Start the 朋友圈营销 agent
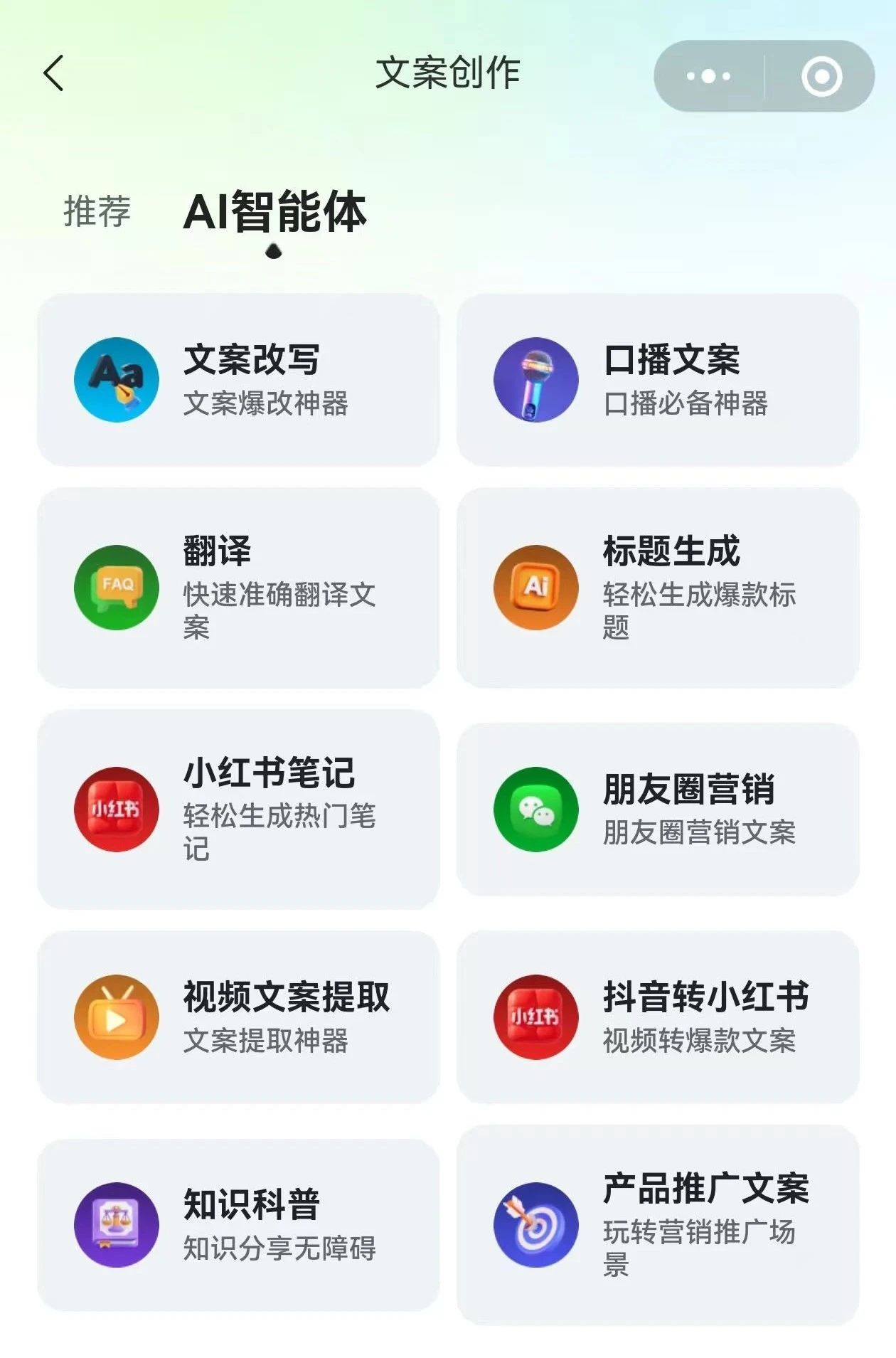 (x=658, y=809)
